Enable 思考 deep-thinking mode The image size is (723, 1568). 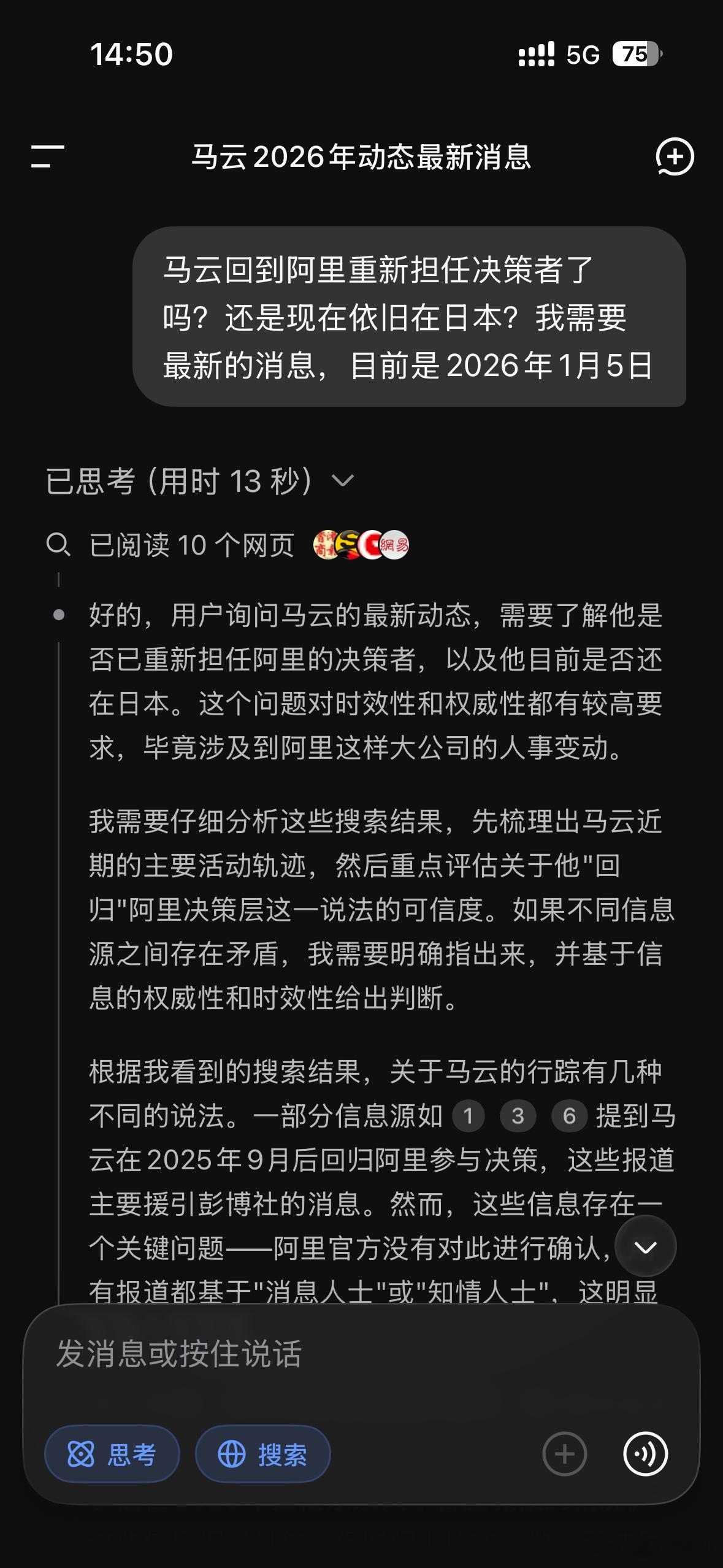[x=112, y=1453]
